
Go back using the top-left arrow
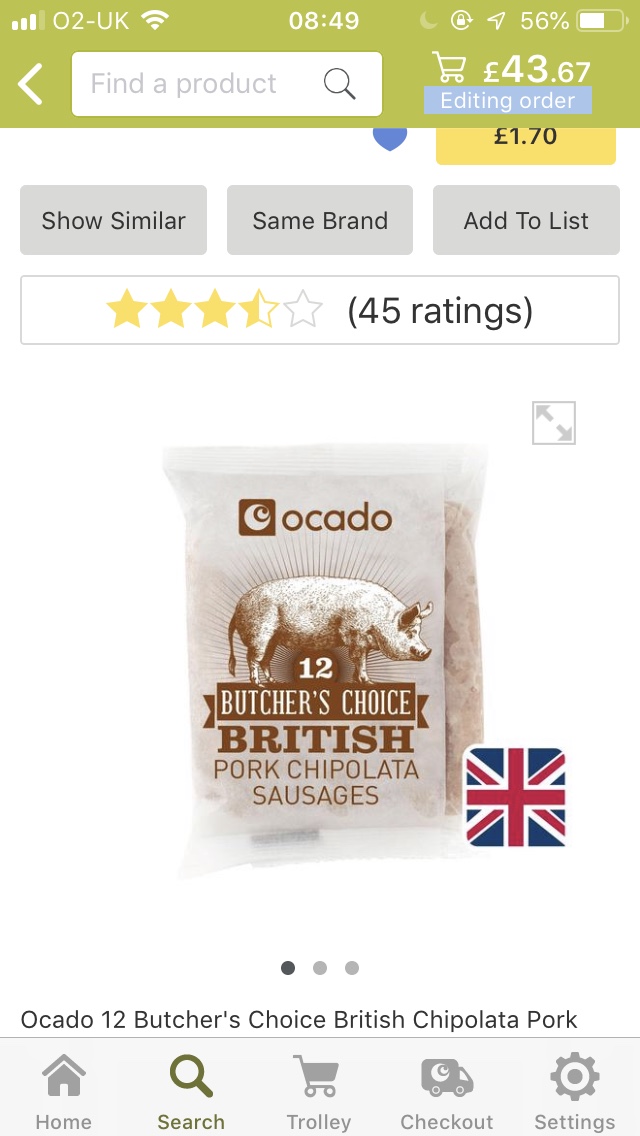[x=30, y=84]
